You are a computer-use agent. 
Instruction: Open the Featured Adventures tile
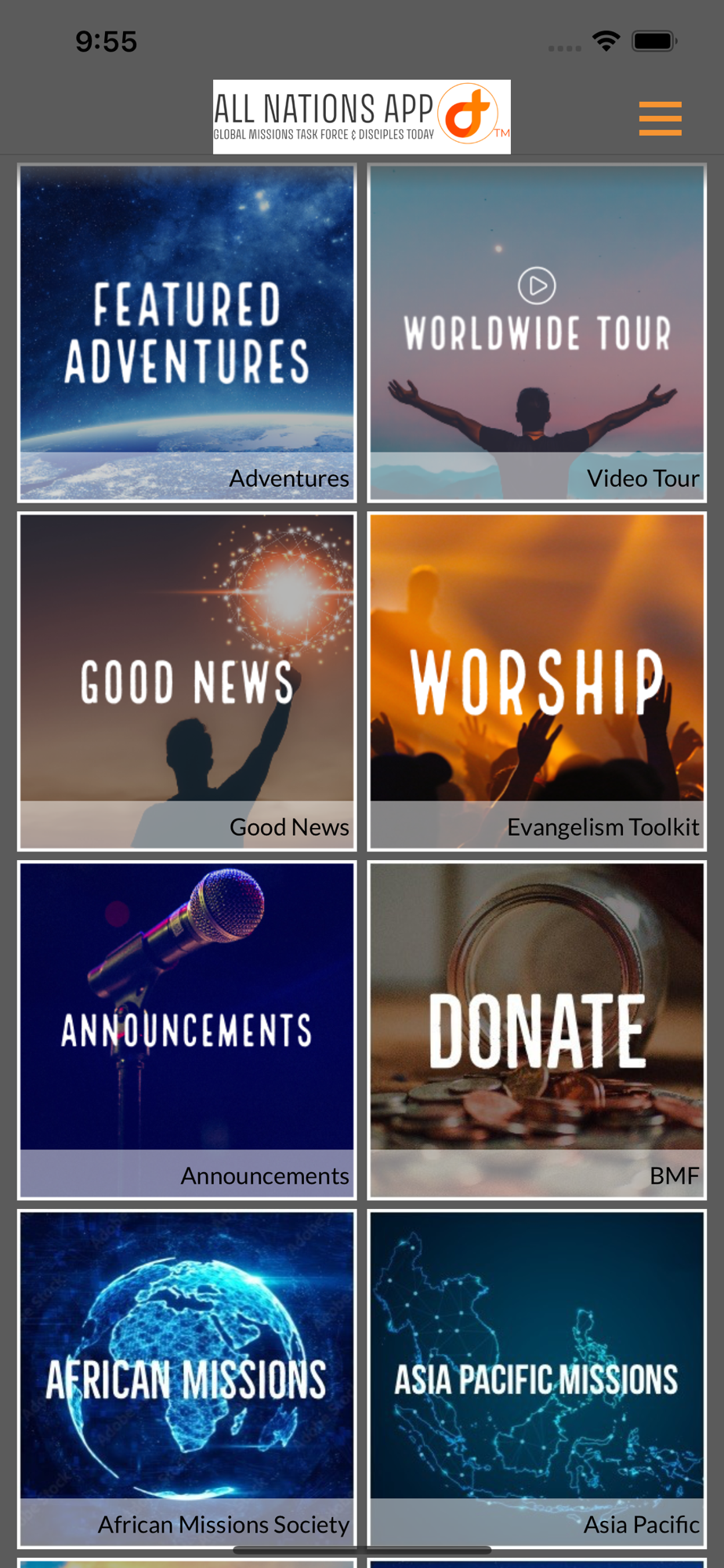[x=187, y=332]
